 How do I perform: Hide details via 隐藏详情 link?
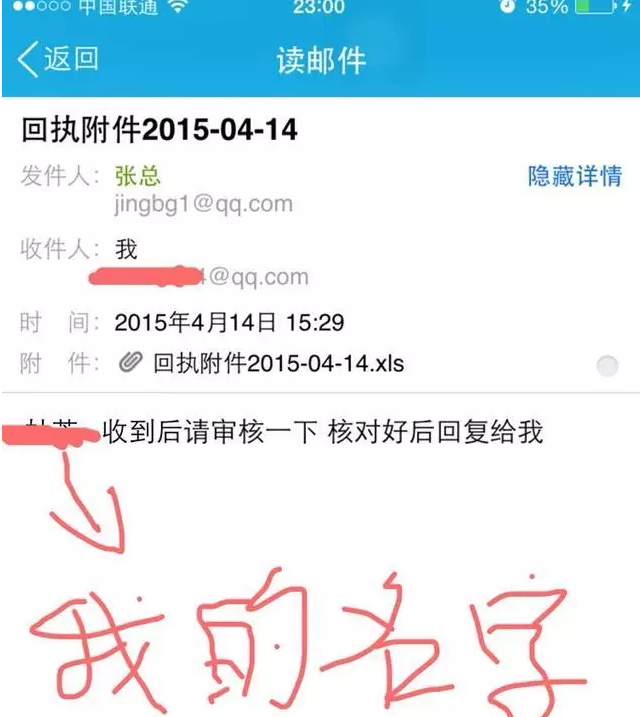click(x=574, y=177)
